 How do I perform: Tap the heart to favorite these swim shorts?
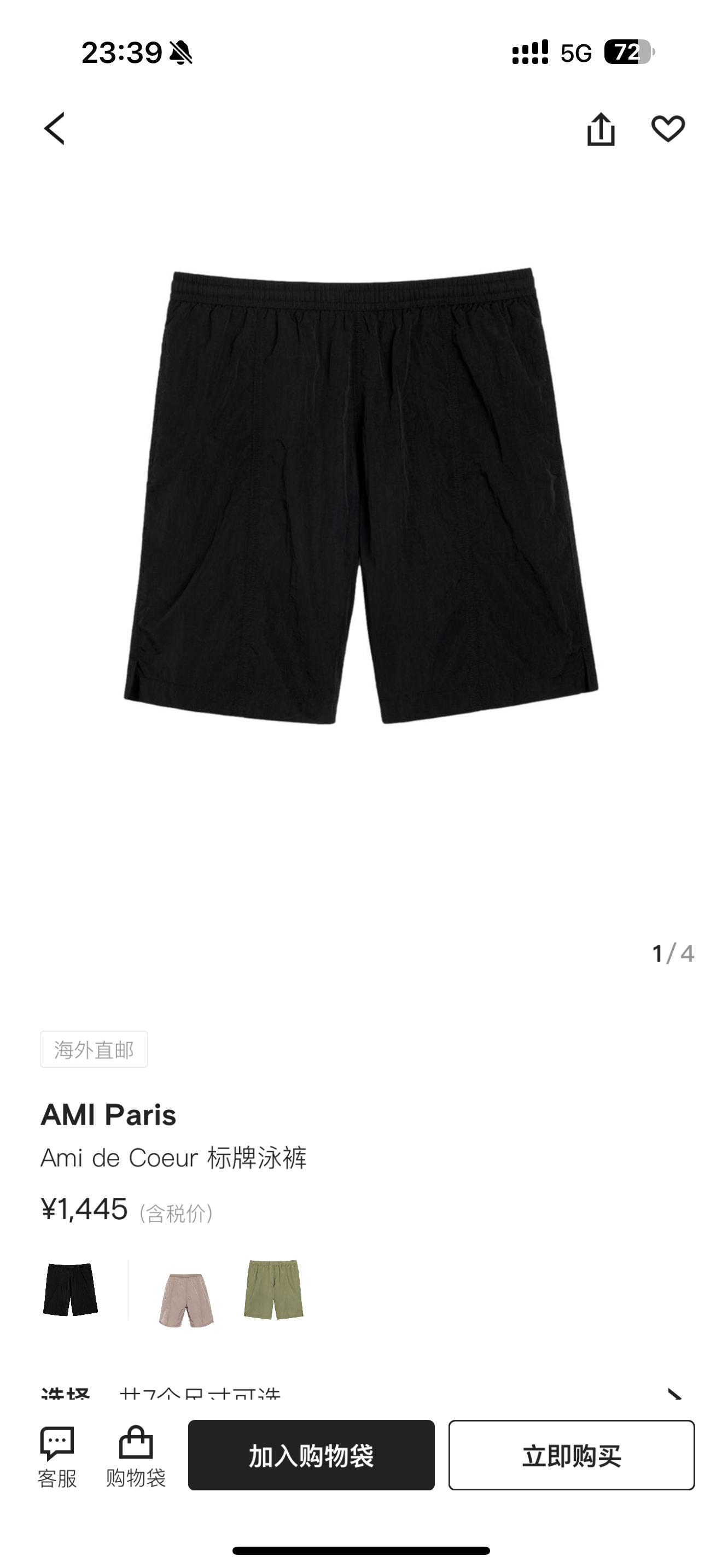click(x=669, y=130)
